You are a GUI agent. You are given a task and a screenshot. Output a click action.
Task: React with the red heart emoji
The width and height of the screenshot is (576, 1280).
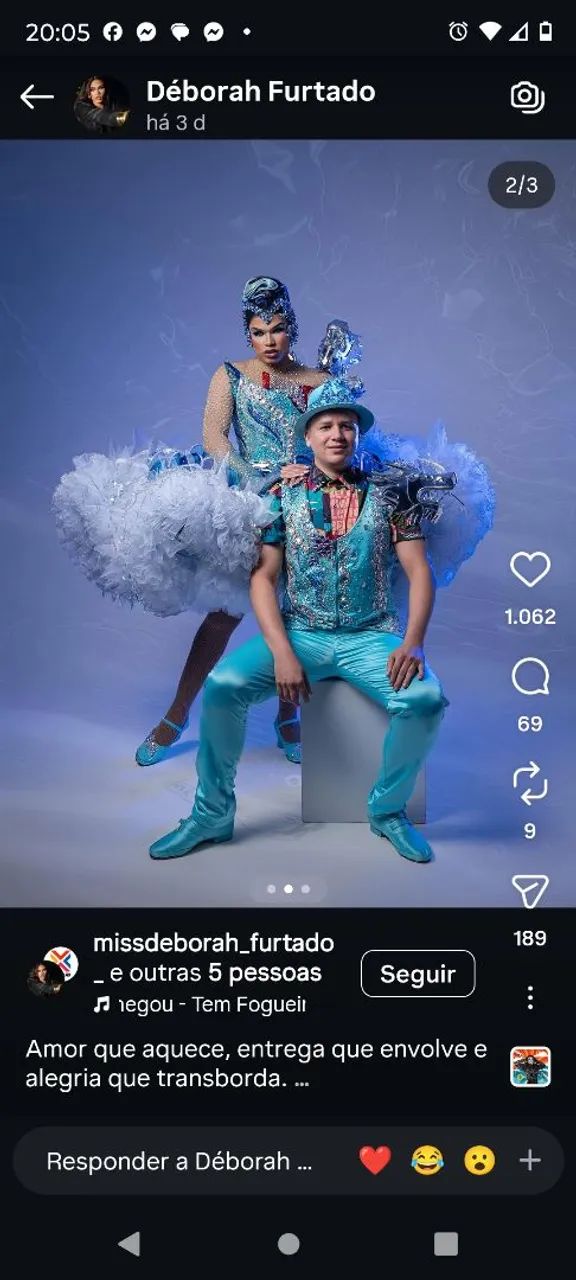[x=375, y=1161]
